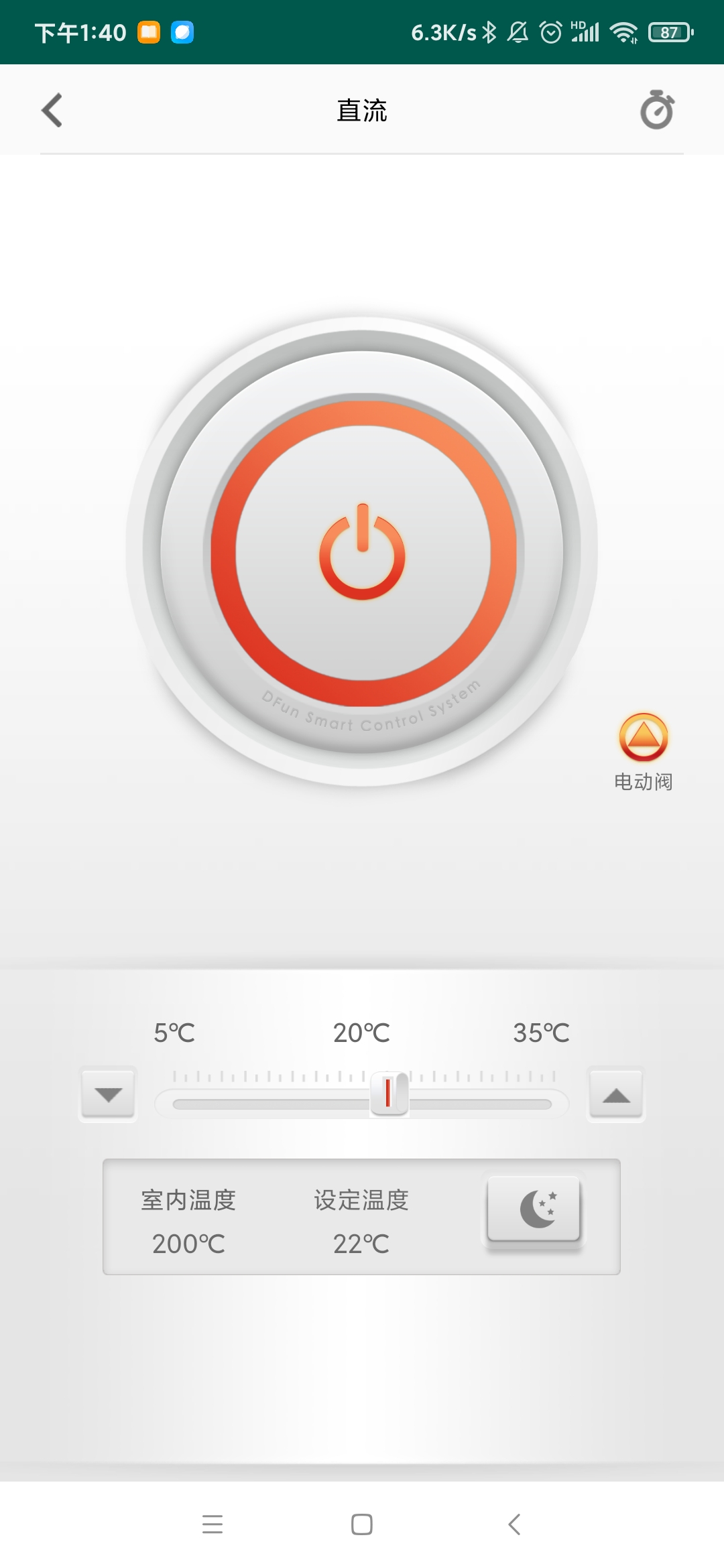Open the timer settings icon

click(657, 110)
